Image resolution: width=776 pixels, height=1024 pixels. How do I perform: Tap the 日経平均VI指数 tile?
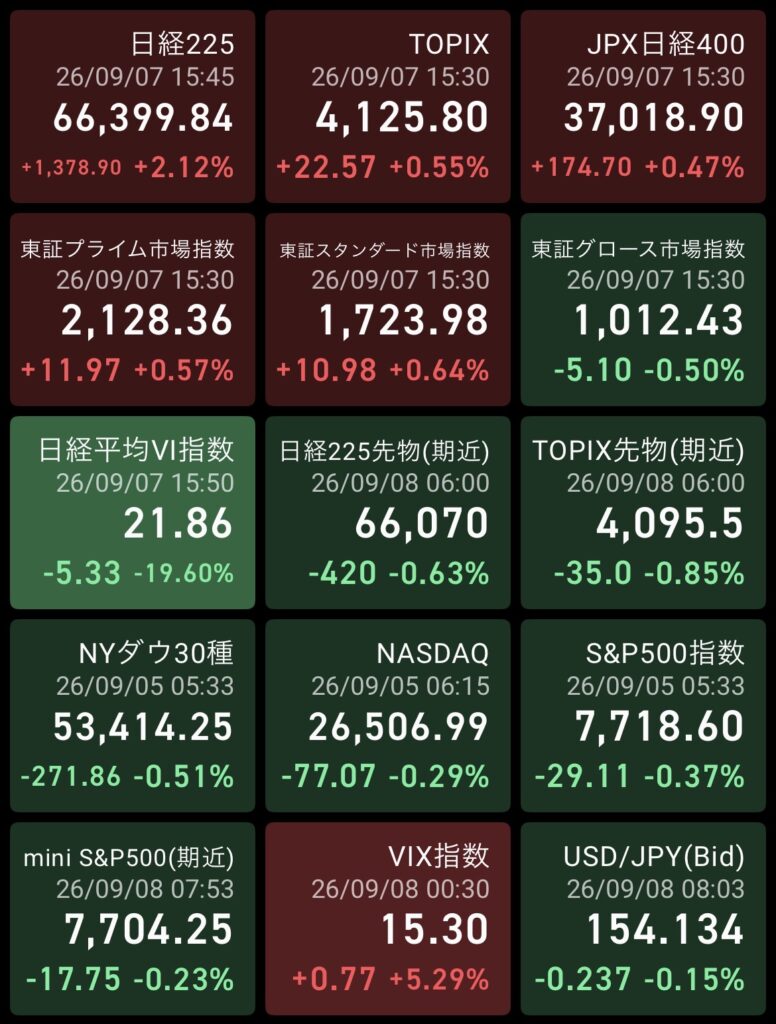click(x=133, y=513)
